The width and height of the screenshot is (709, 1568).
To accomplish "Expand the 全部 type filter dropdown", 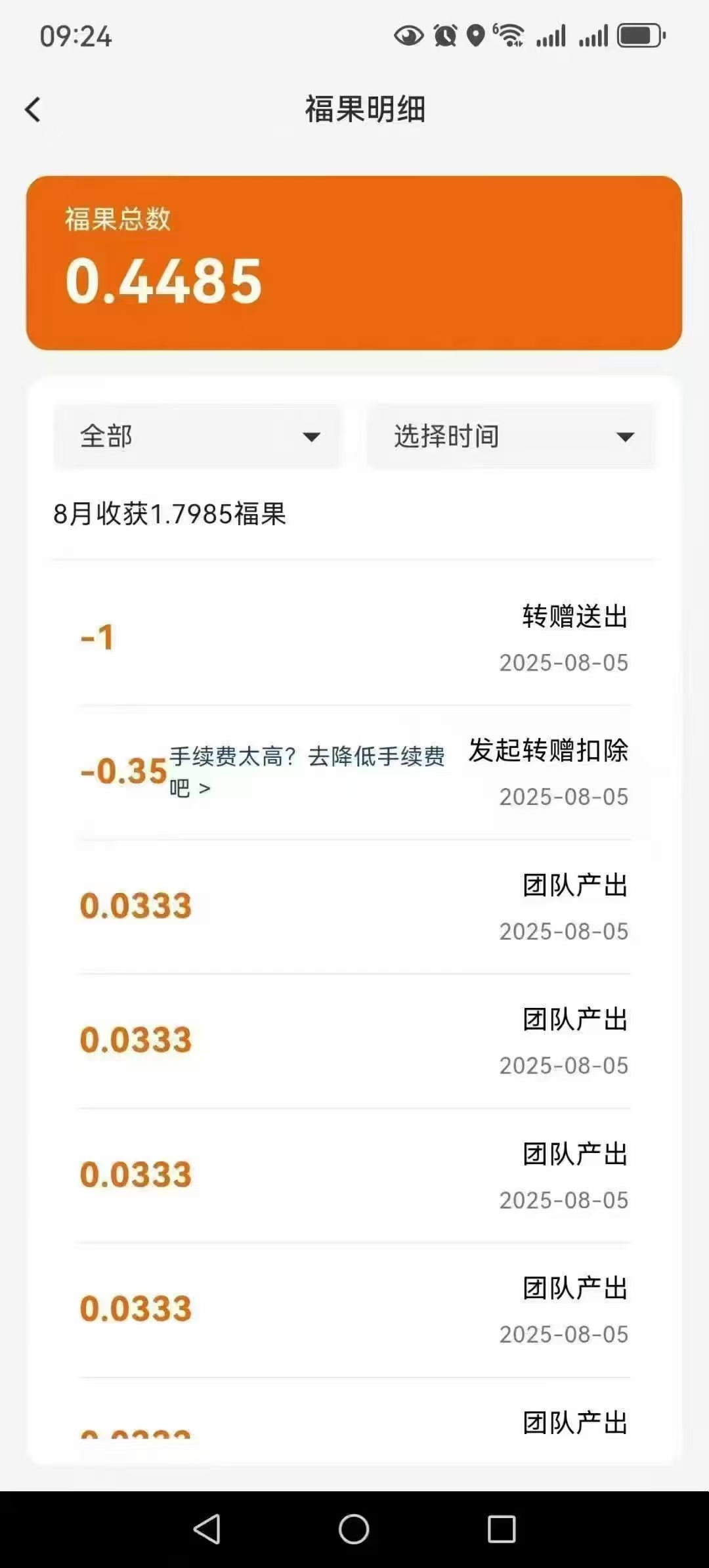I will [197, 437].
